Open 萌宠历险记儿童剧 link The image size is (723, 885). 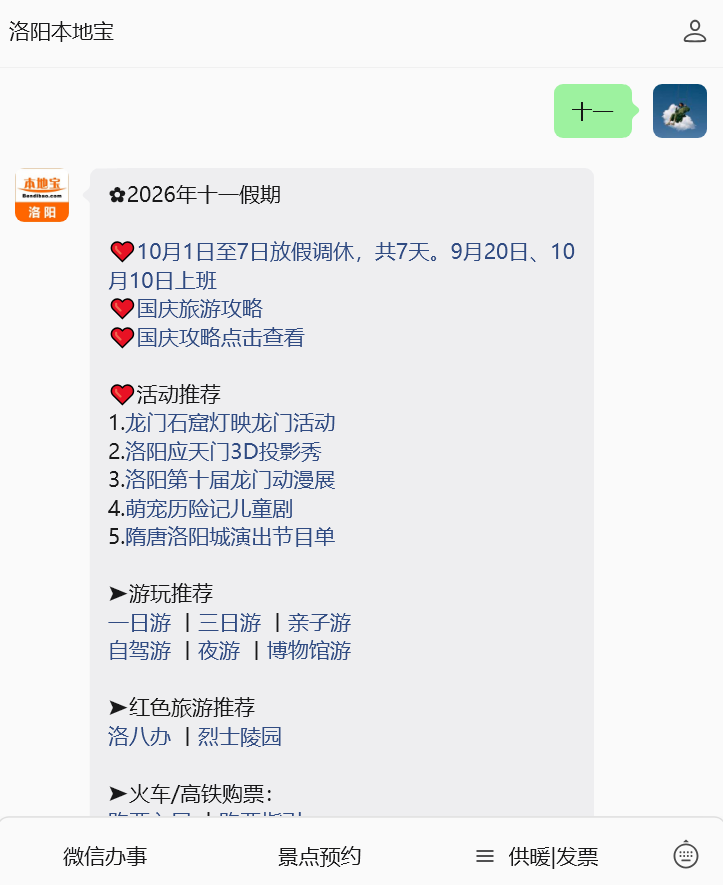pos(209,509)
